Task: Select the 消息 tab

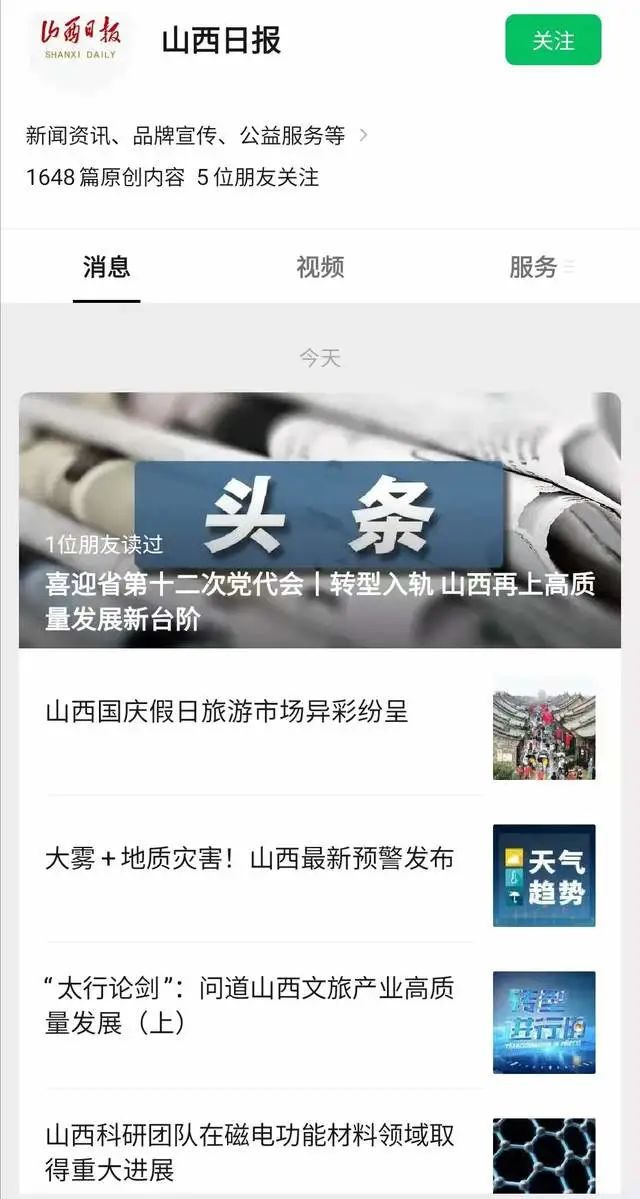Action: (106, 267)
